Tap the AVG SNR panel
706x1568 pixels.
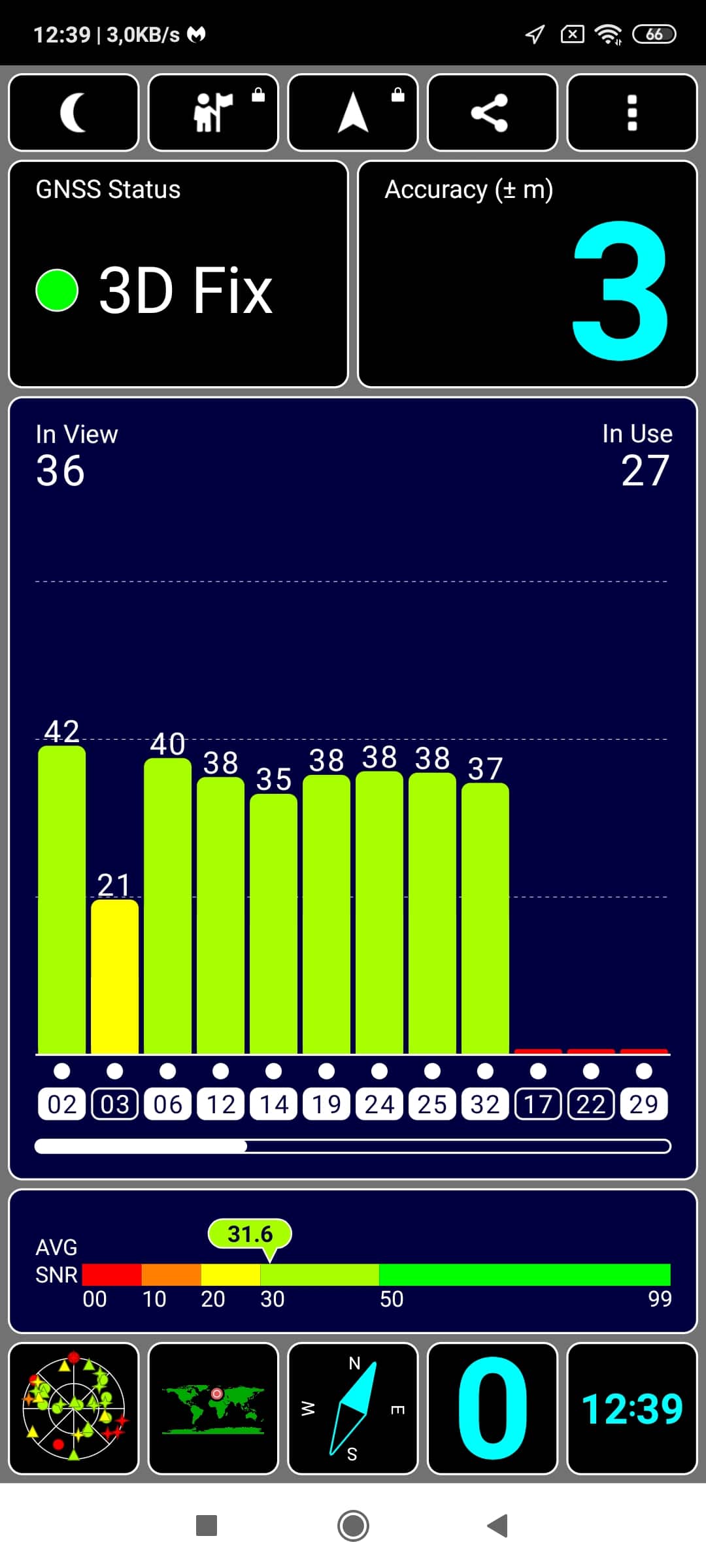click(353, 1261)
